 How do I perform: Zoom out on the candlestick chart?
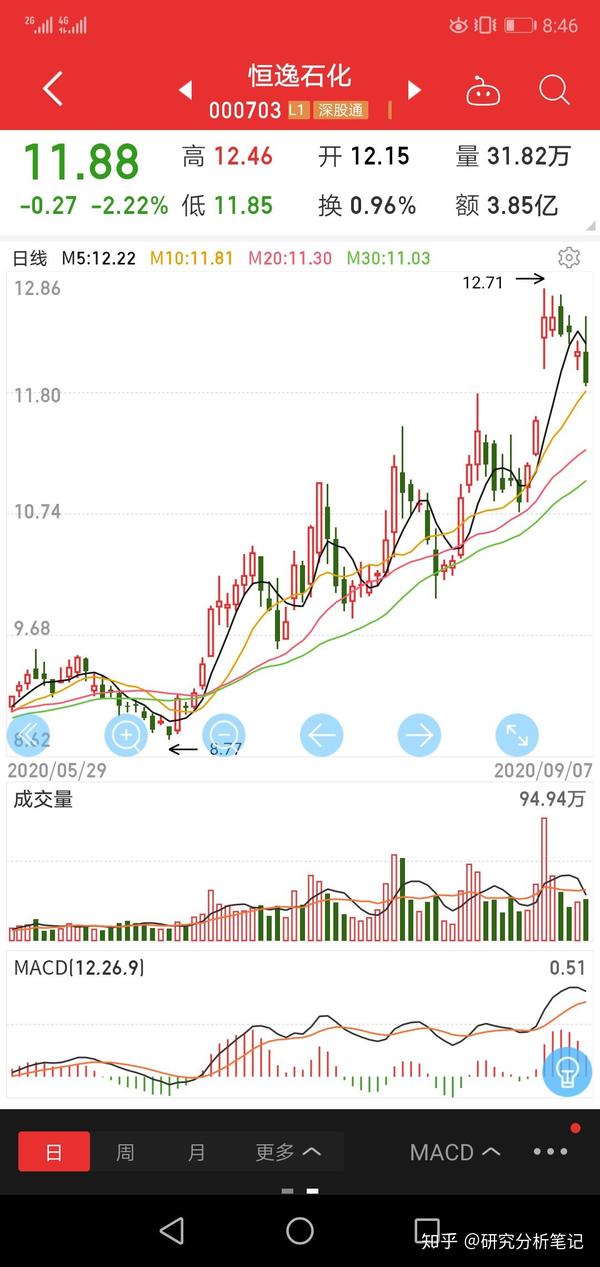pyautogui.click(x=224, y=736)
